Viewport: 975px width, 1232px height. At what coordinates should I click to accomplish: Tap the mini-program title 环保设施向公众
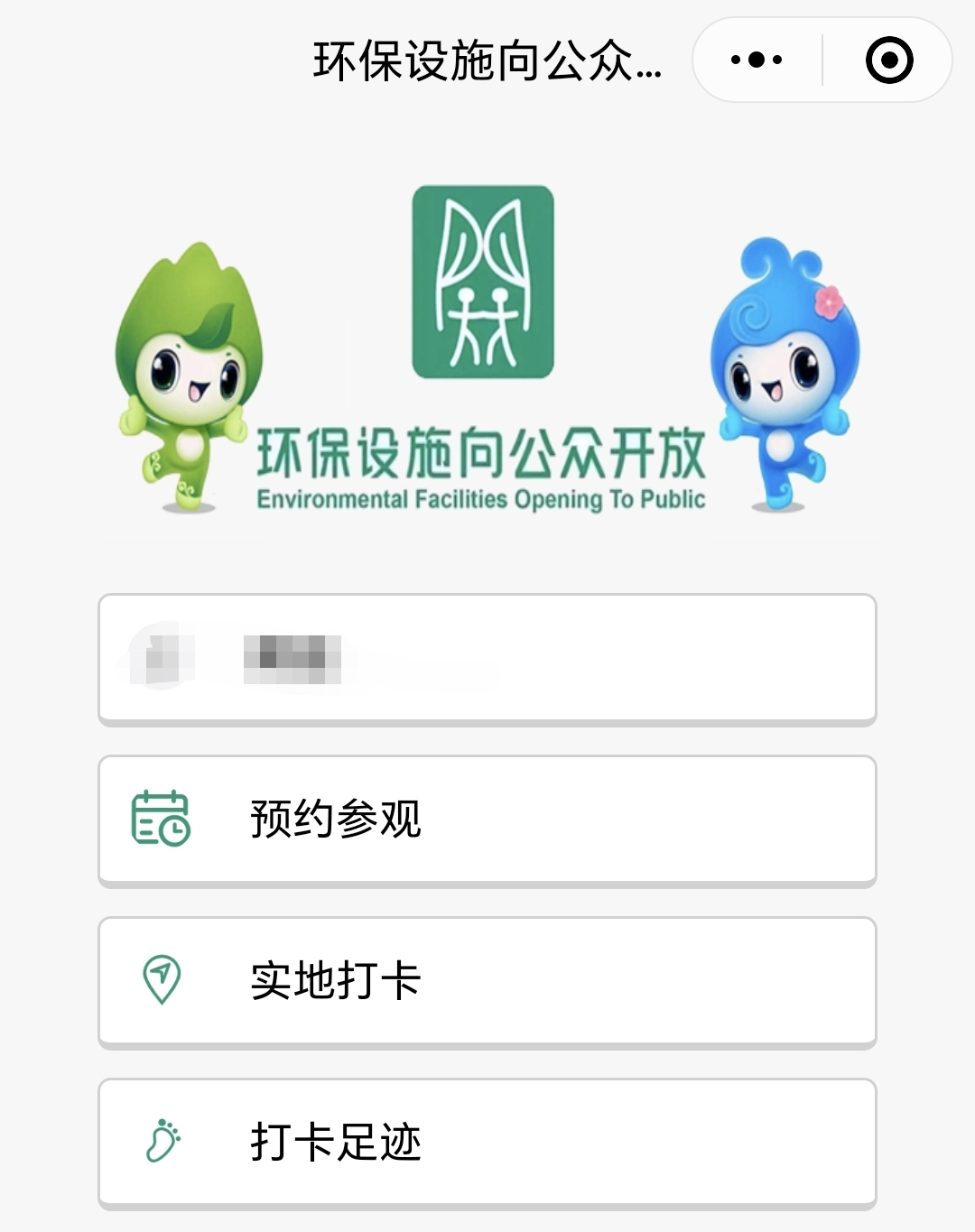487,60
